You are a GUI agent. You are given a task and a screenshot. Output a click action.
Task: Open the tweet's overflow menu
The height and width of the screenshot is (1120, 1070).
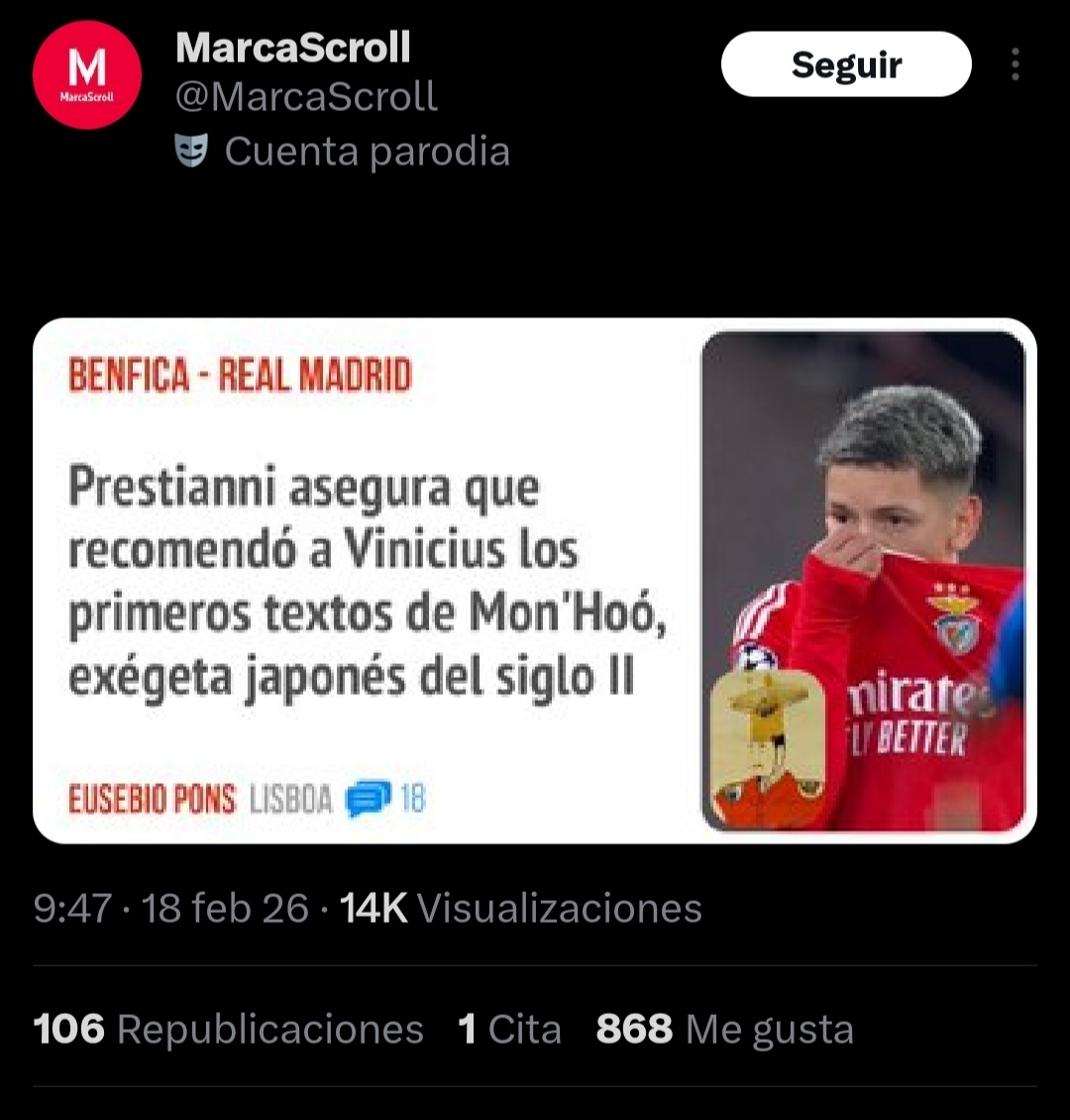(1015, 64)
